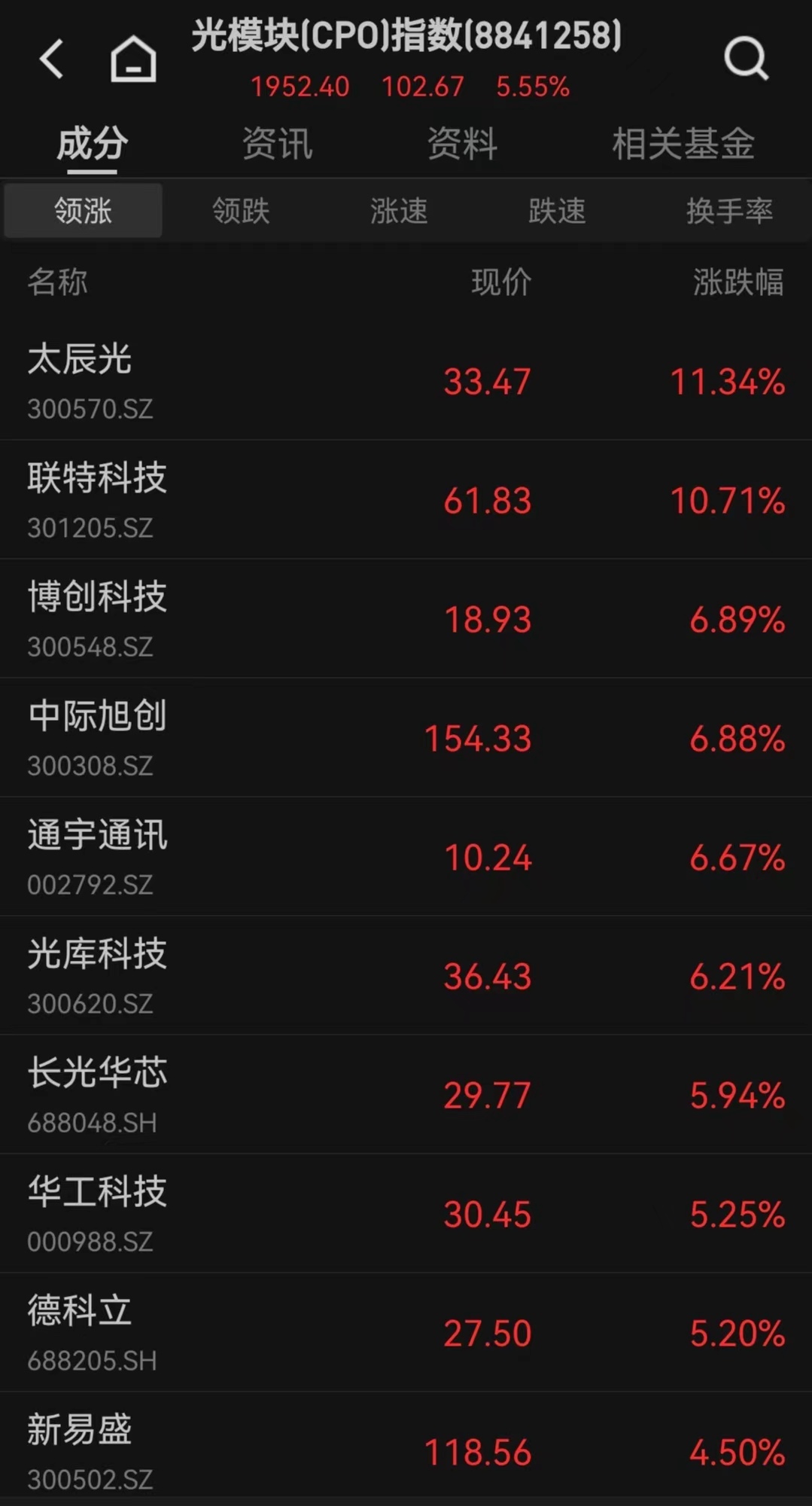Open the stock 太辰光
The width and height of the screenshot is (812, 1506).
coord(406,381)
